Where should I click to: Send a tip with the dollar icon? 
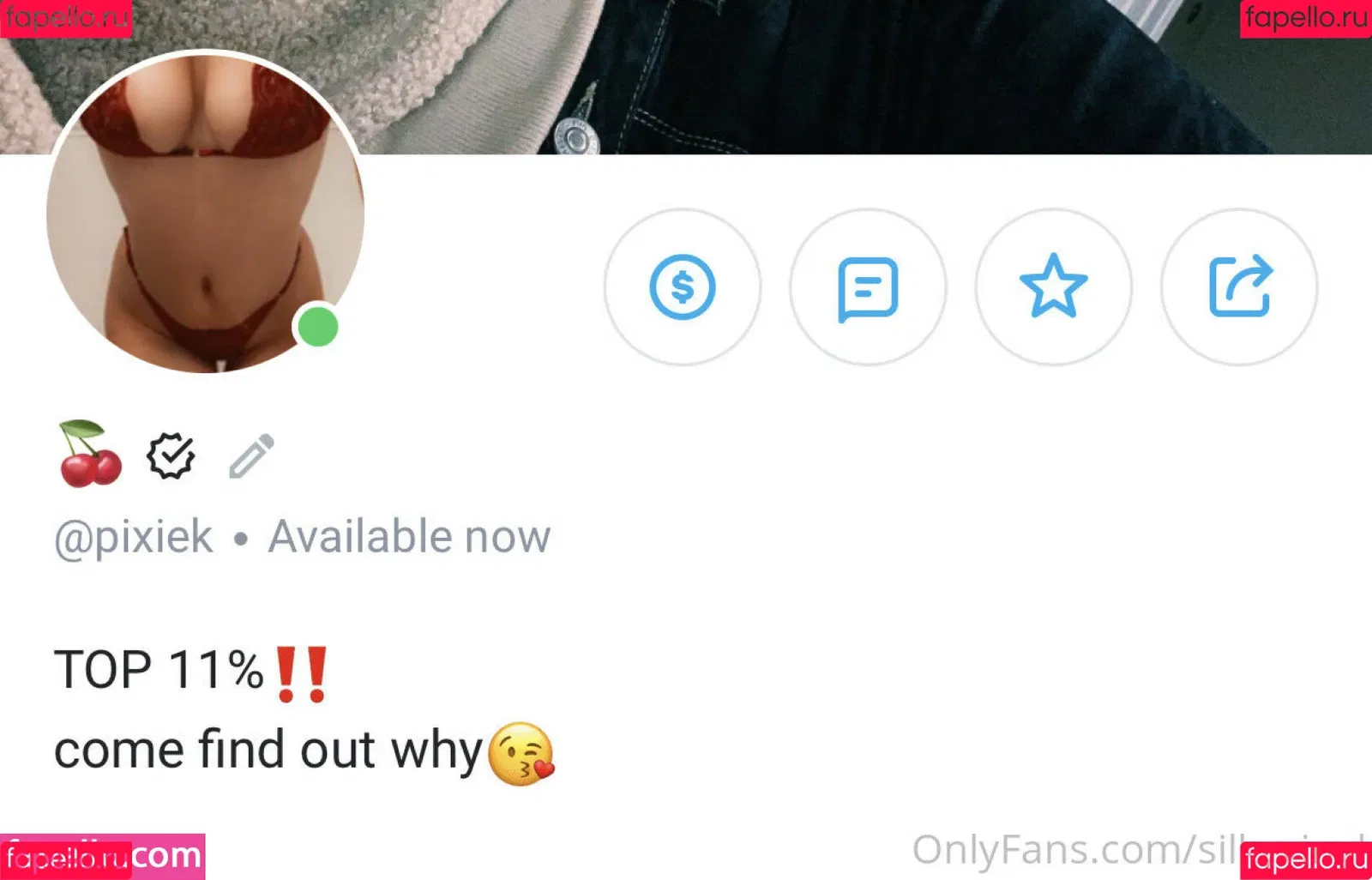[682, 286]
